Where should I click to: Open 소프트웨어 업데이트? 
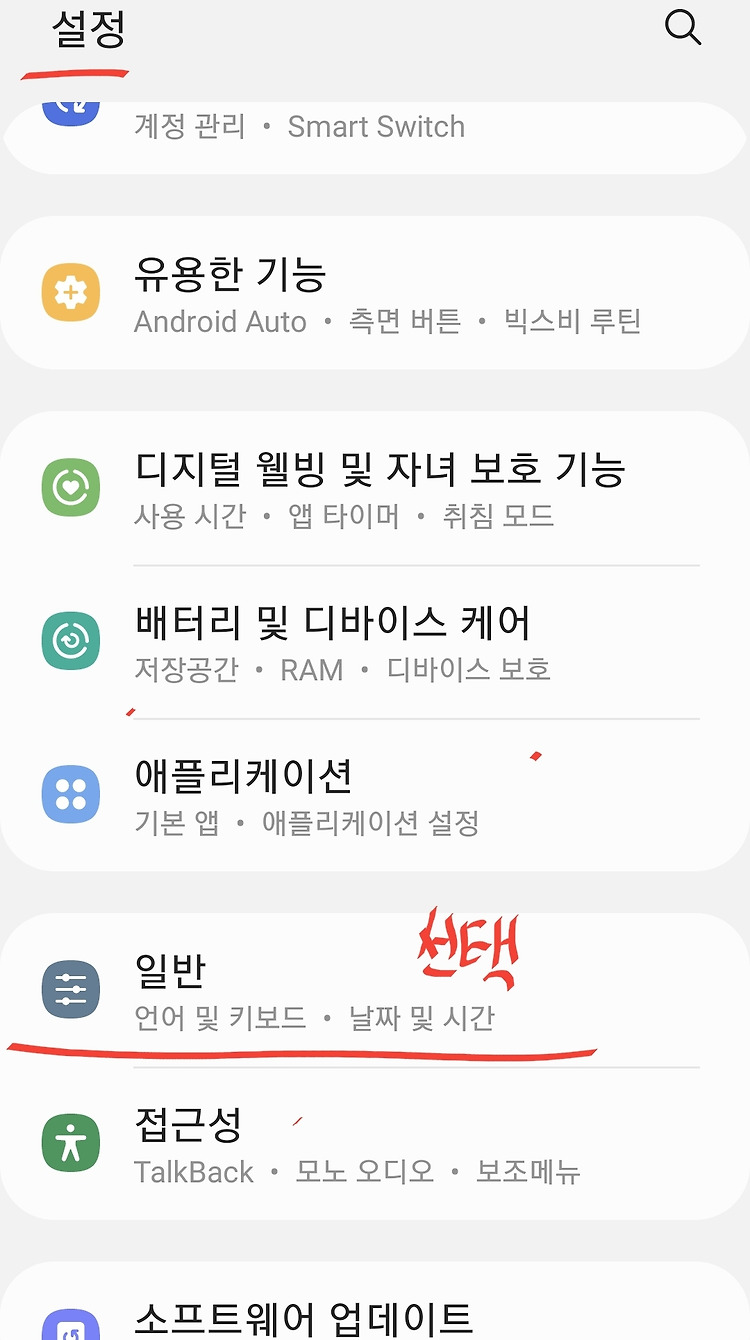click(375, 1300)
